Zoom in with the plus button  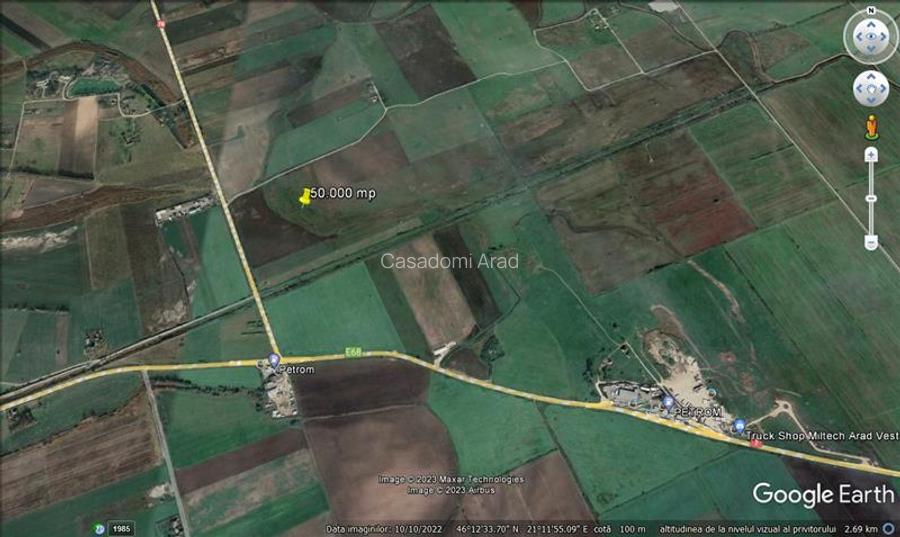[x=871, y=155]
